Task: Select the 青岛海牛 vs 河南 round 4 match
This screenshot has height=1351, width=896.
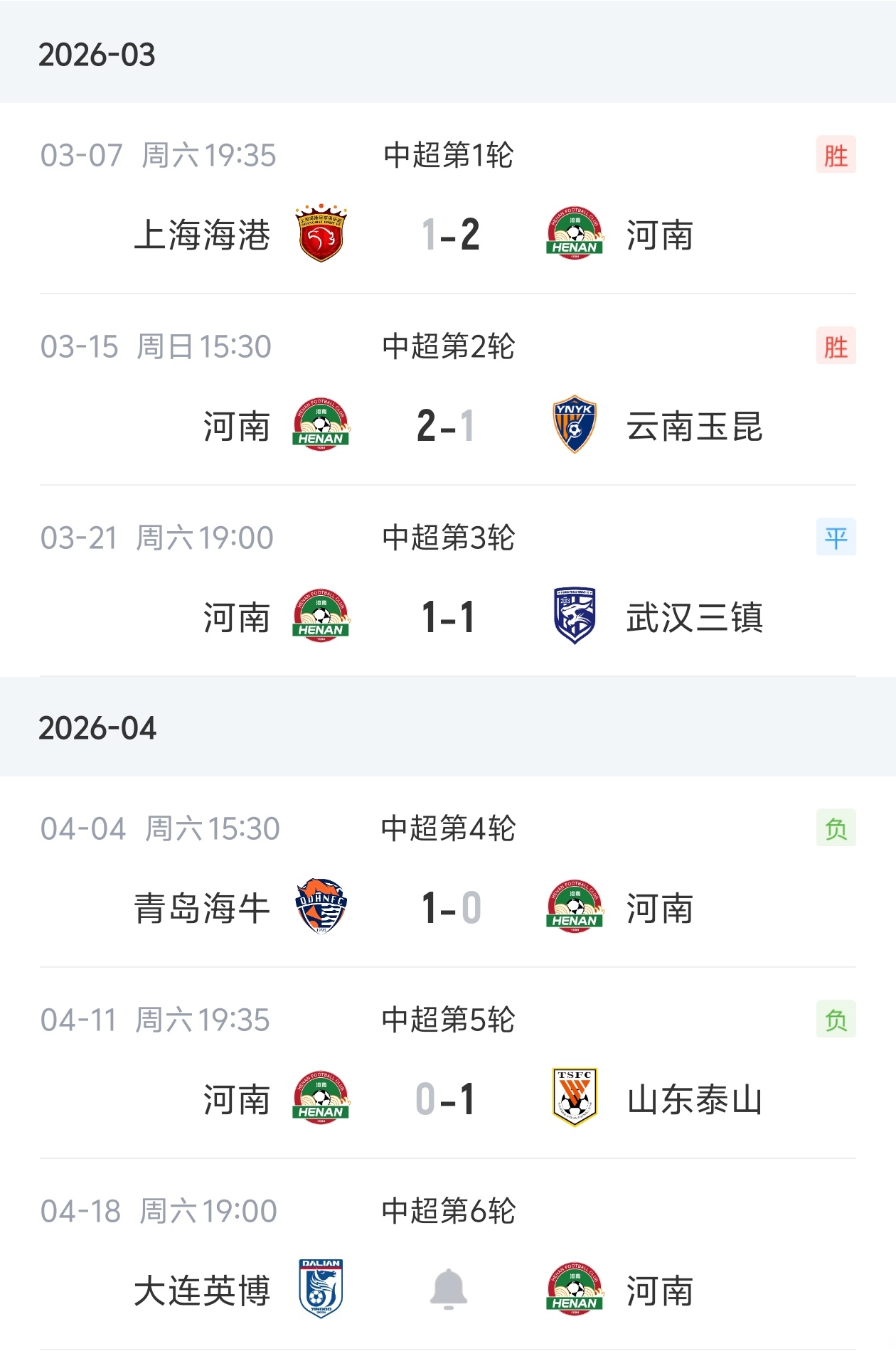Action: click(449, 908)
